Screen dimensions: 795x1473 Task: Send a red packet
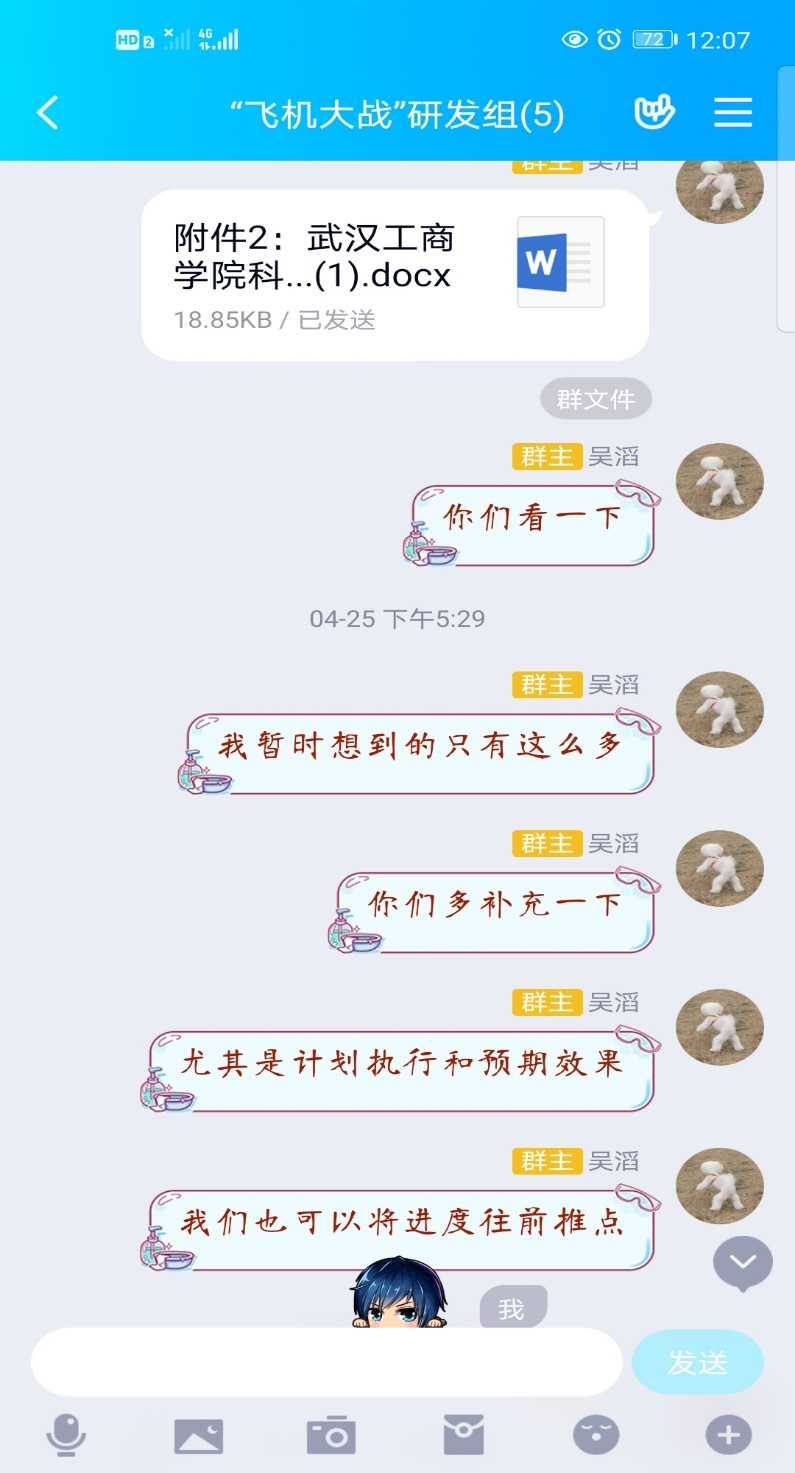click(x=464, y=1436)
